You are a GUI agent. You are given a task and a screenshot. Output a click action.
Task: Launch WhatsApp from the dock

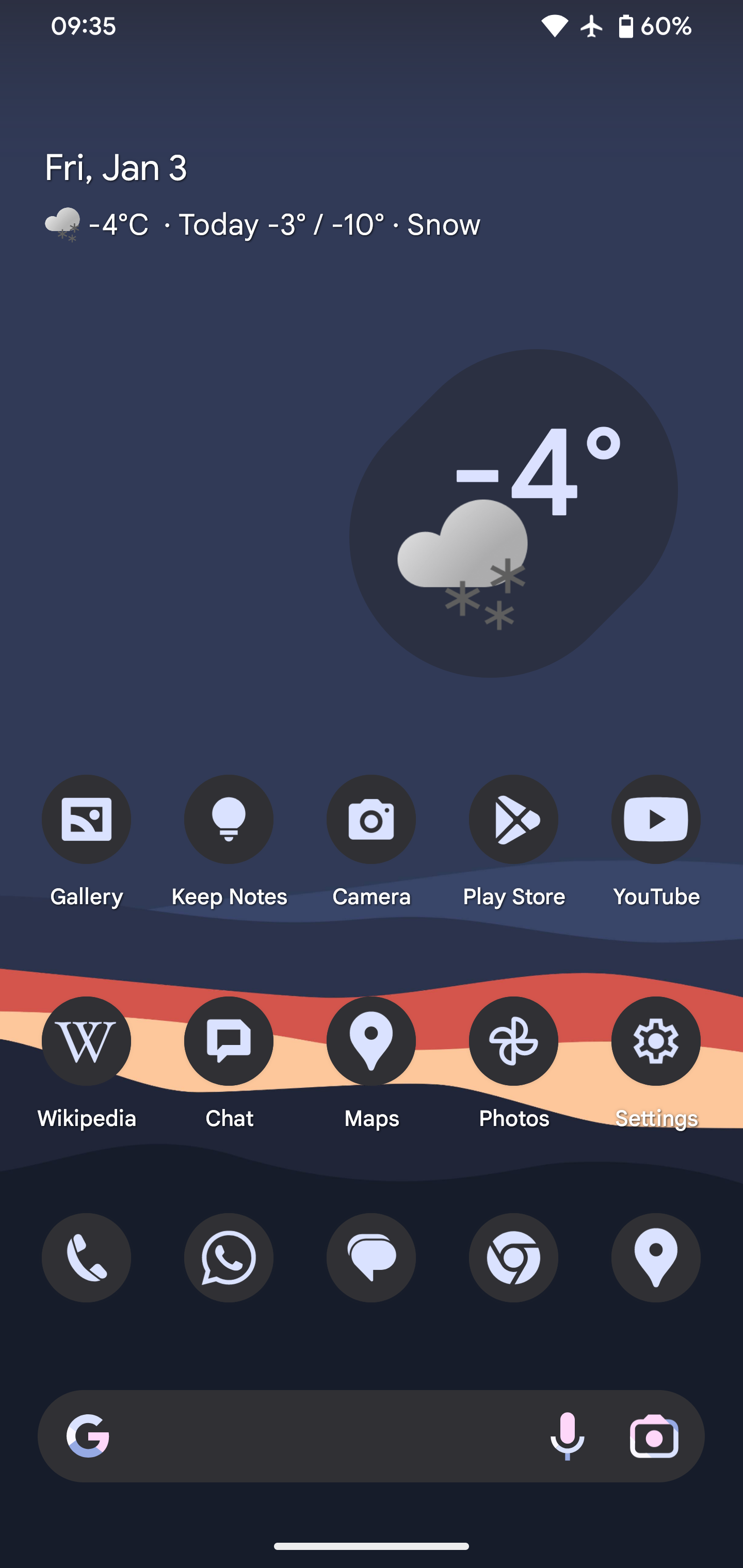tap(229, 1257)
